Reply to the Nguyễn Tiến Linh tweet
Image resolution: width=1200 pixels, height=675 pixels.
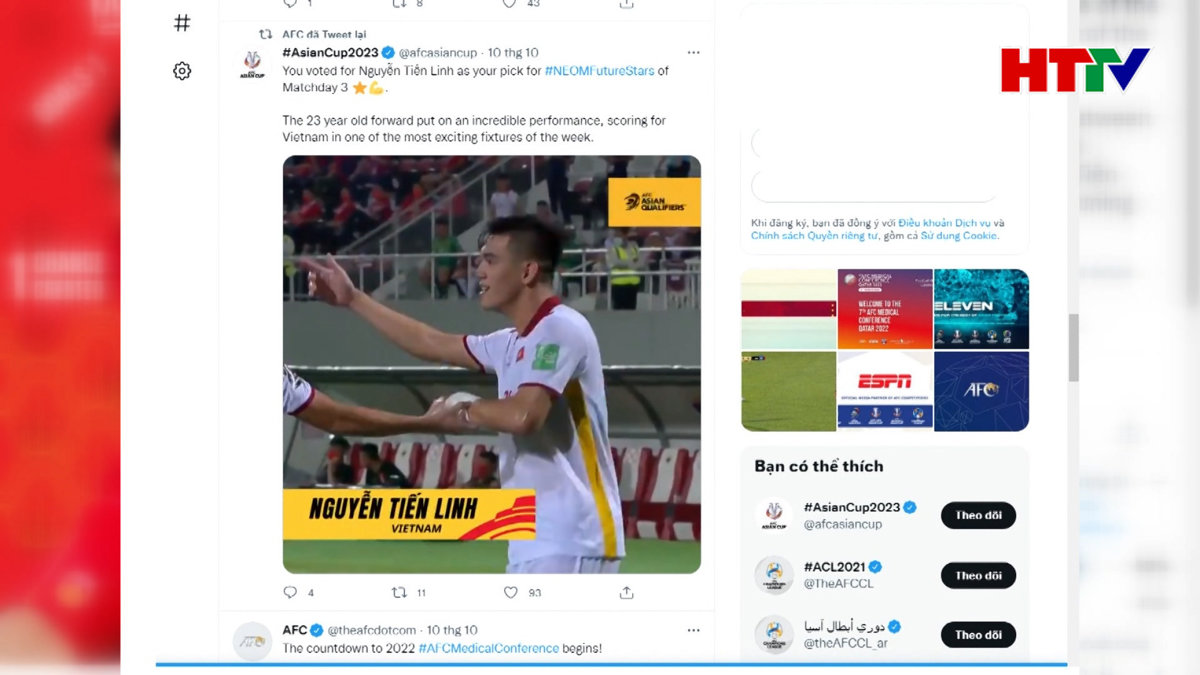(x=291, y=592)
